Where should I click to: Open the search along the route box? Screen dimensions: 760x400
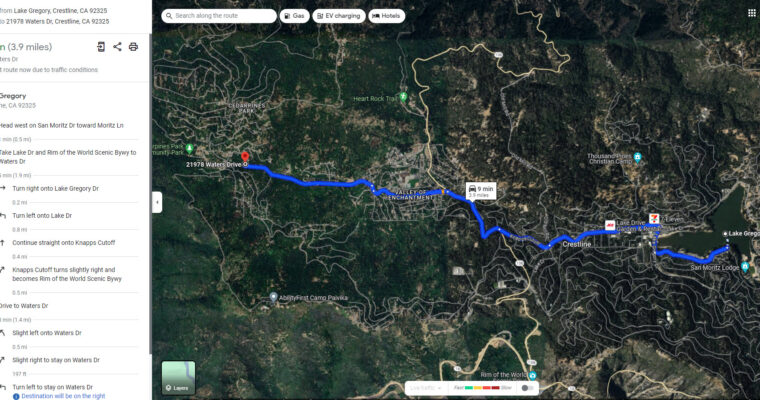220,16
